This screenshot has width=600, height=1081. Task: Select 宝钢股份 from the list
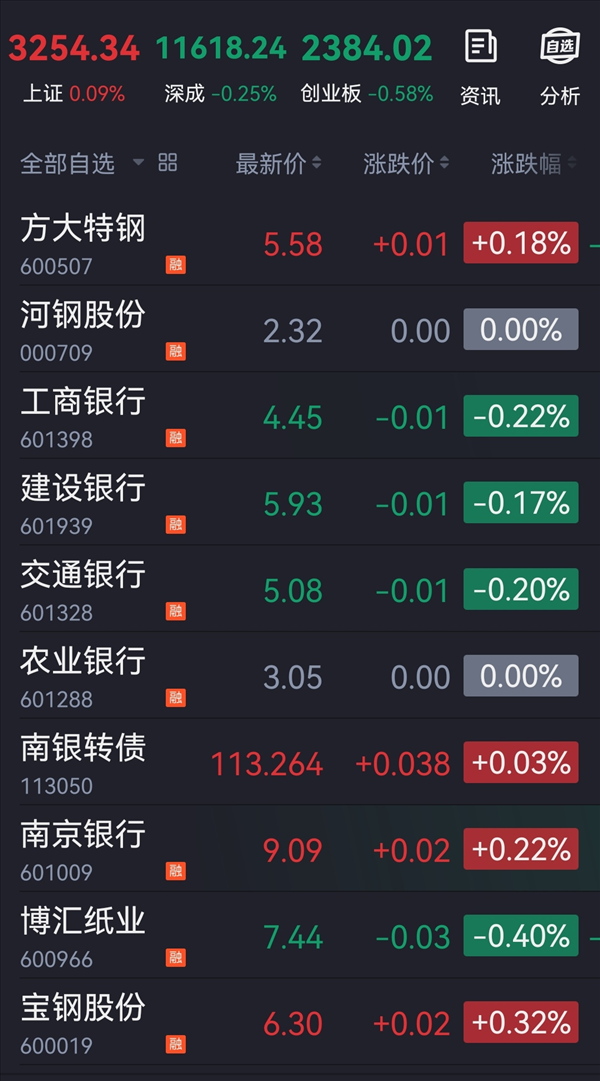[x=300, y=1022]
